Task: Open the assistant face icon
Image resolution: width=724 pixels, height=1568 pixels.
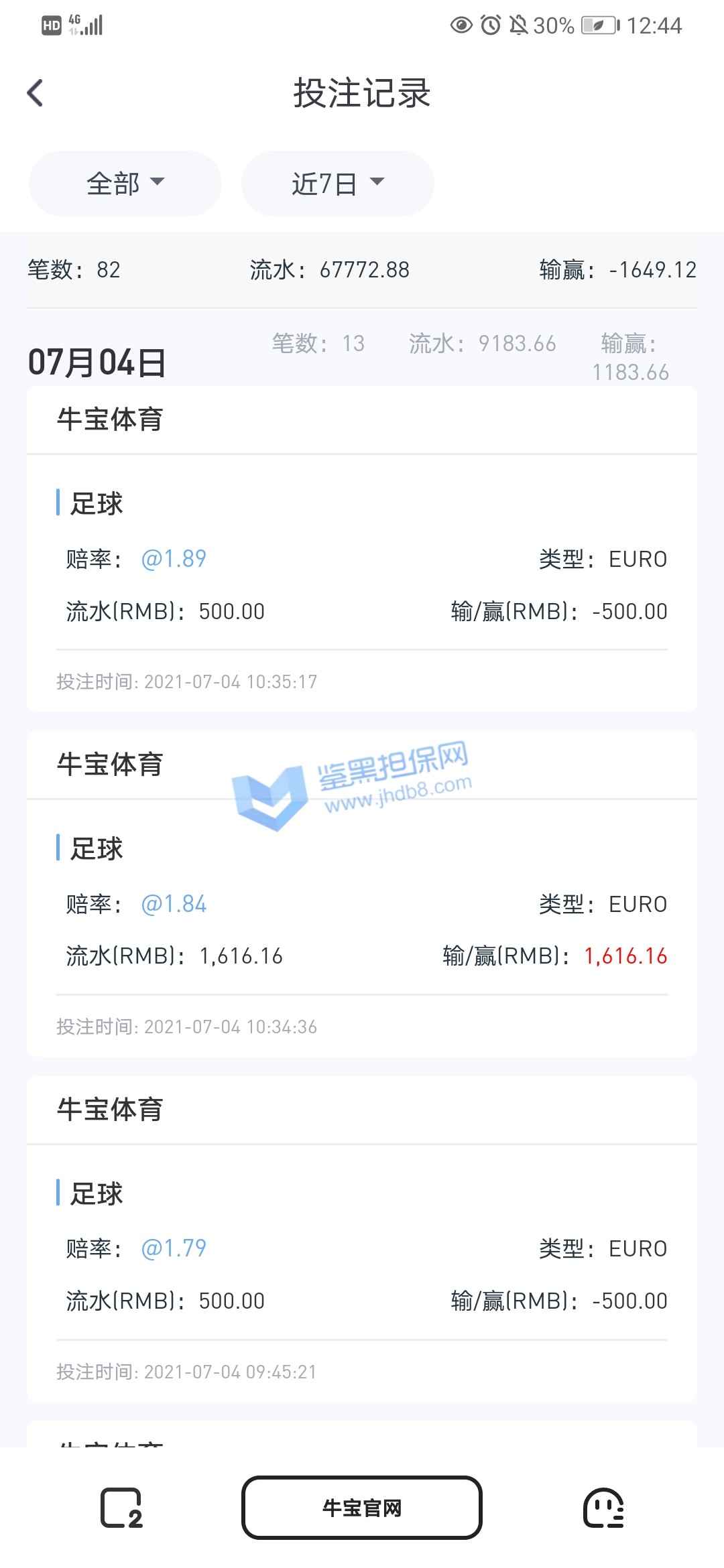Action: [x=603, y=1508]
